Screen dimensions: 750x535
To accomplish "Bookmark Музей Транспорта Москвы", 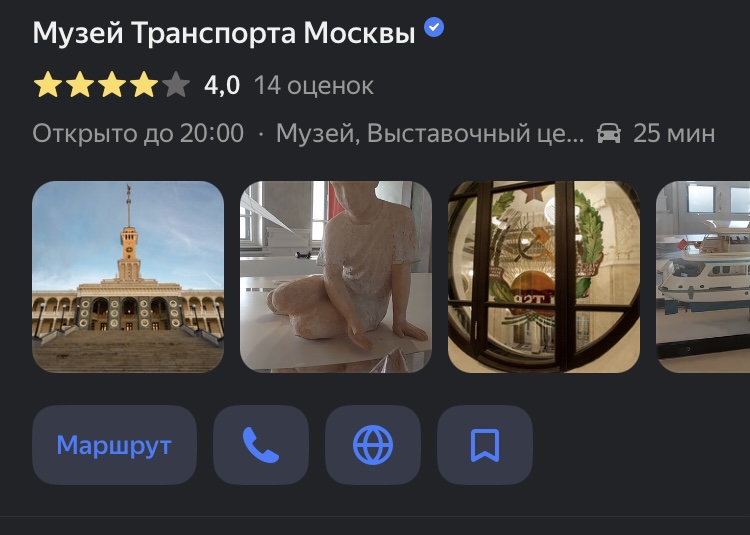I will [485, 445].
